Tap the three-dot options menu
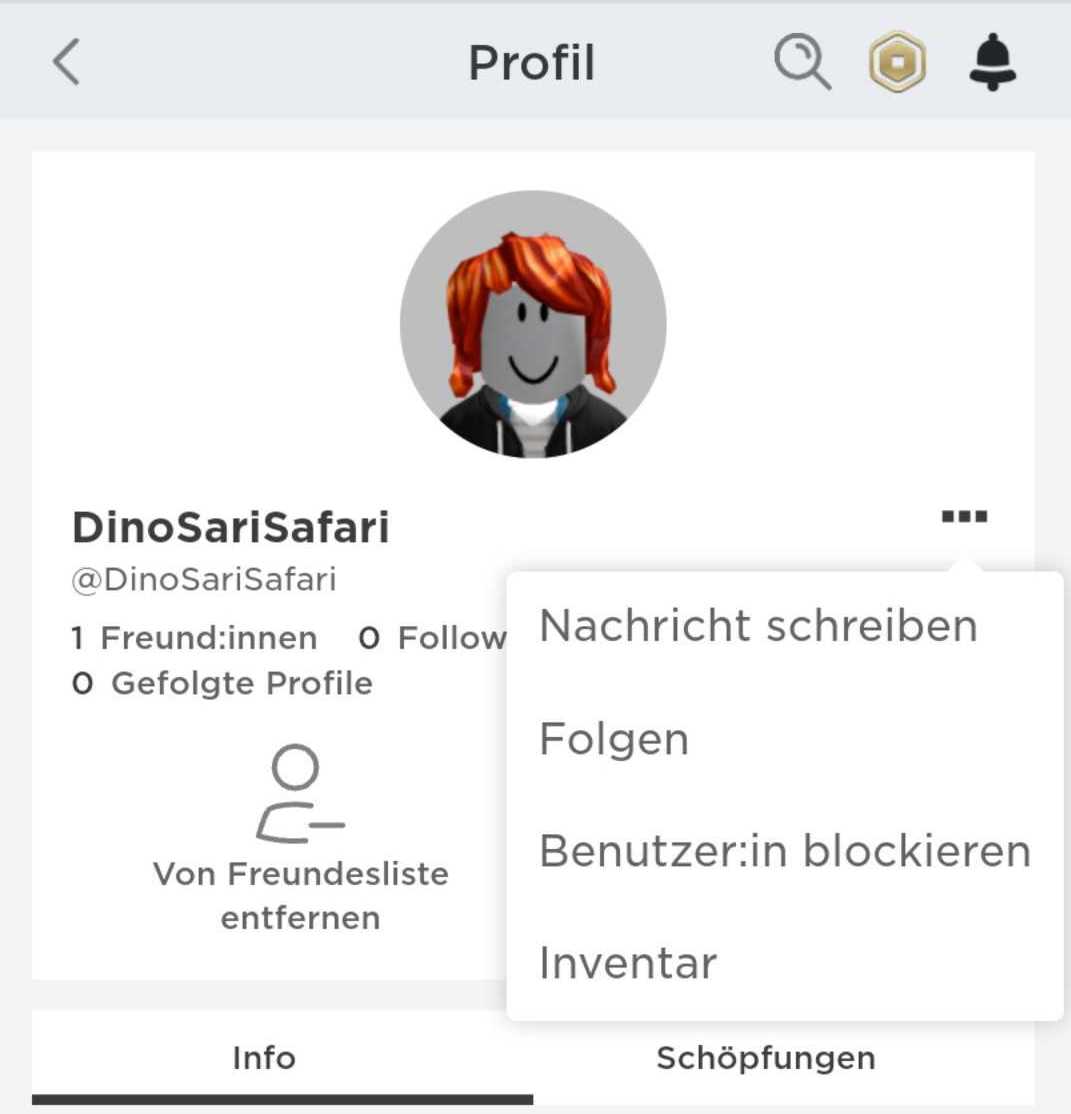This screenshot has height=1114, width=1071. 964,517
